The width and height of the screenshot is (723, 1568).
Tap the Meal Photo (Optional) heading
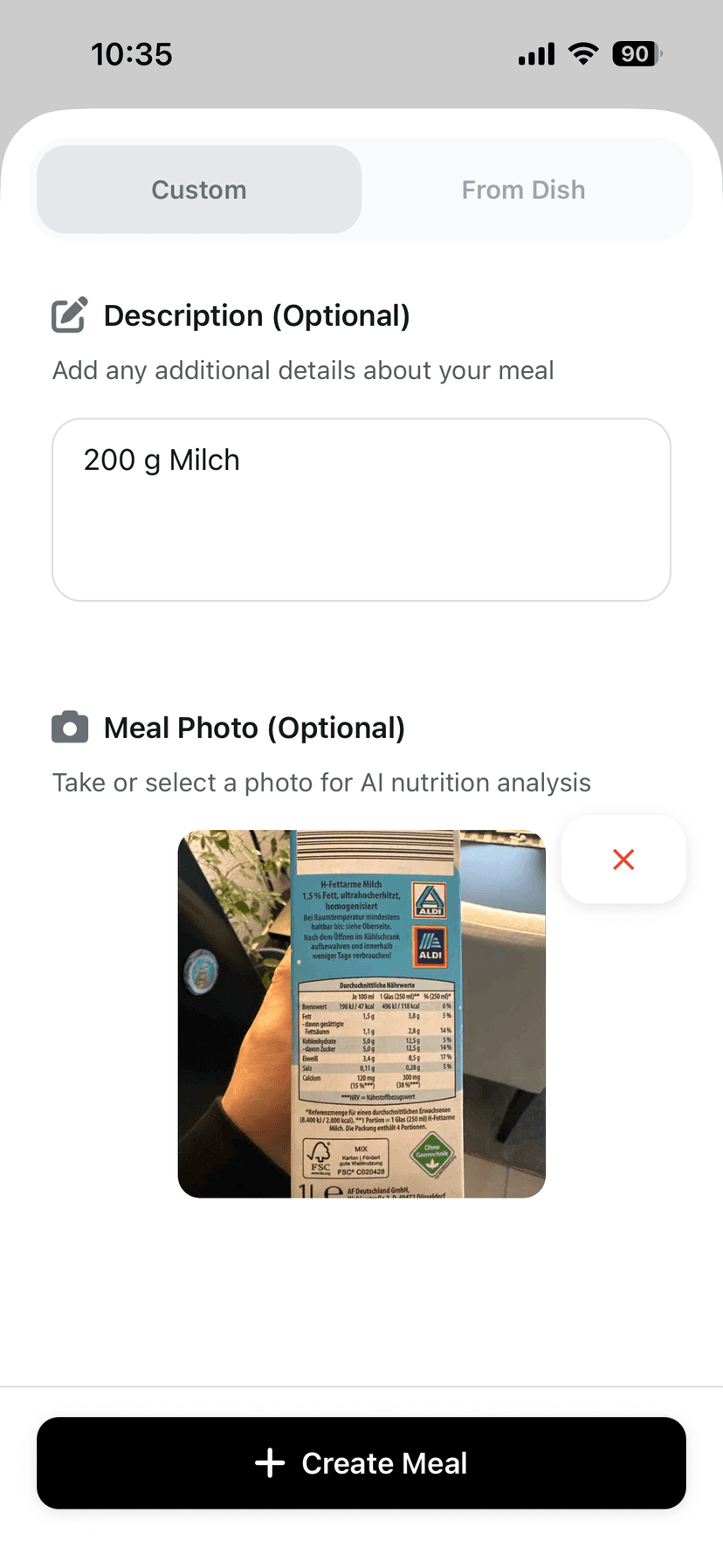click(253, 727)
